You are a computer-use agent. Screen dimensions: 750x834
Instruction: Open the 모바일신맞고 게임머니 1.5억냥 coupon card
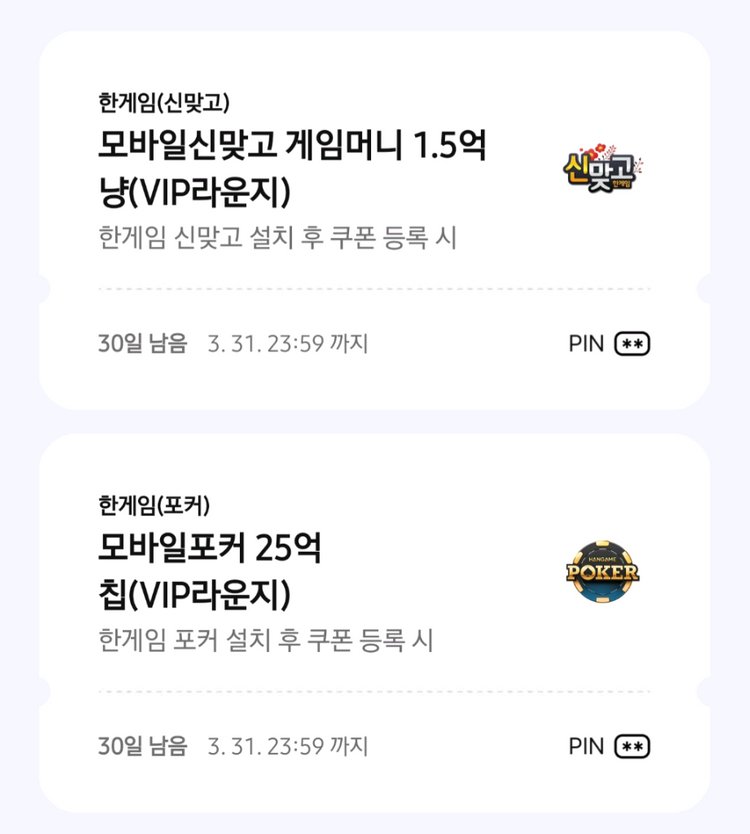(292, 165)
